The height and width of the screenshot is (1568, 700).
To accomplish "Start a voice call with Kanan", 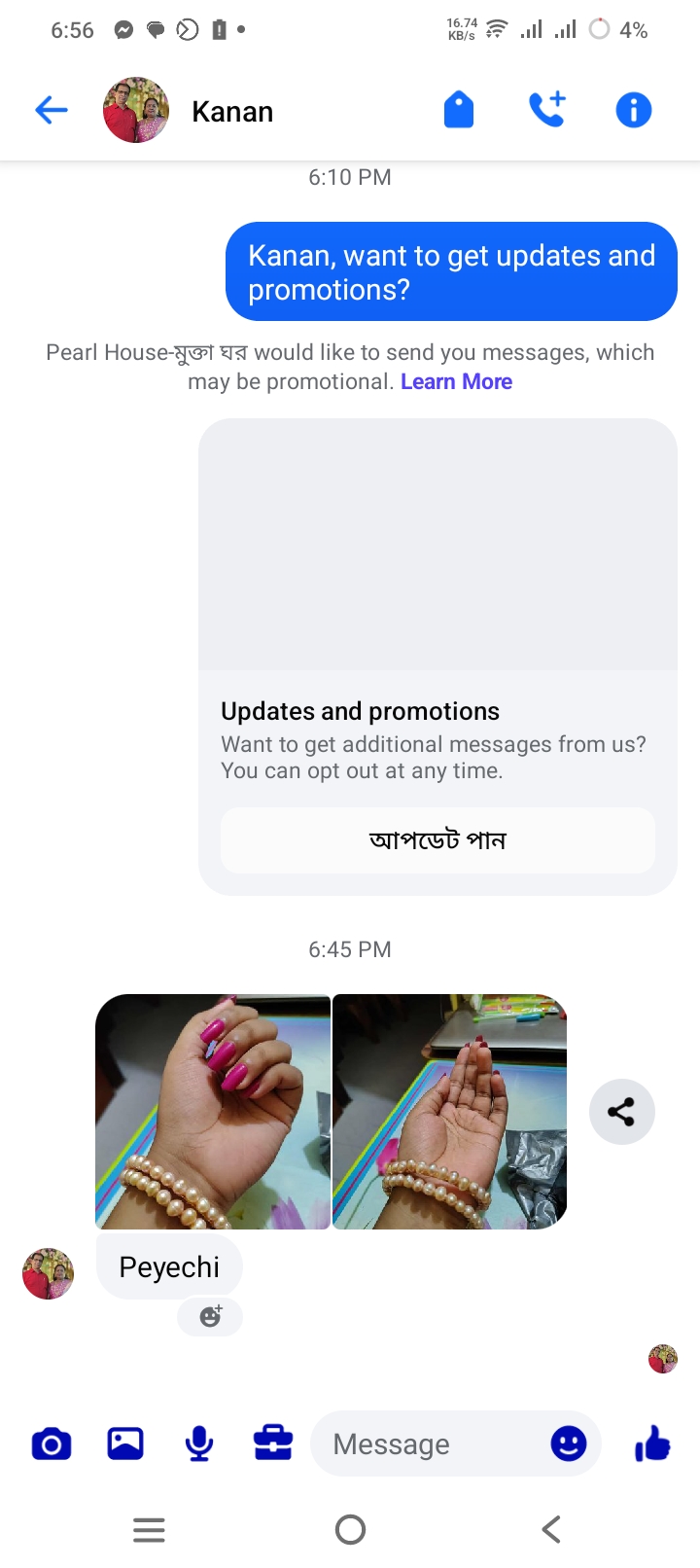I will pyautogui.click(x=546, y=110).
